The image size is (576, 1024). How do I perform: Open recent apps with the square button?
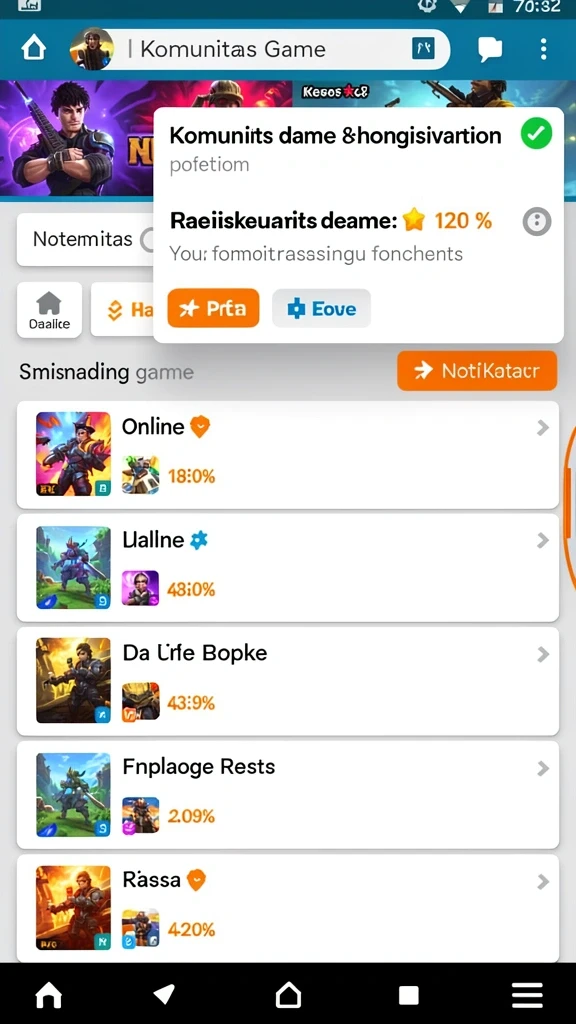409,995
